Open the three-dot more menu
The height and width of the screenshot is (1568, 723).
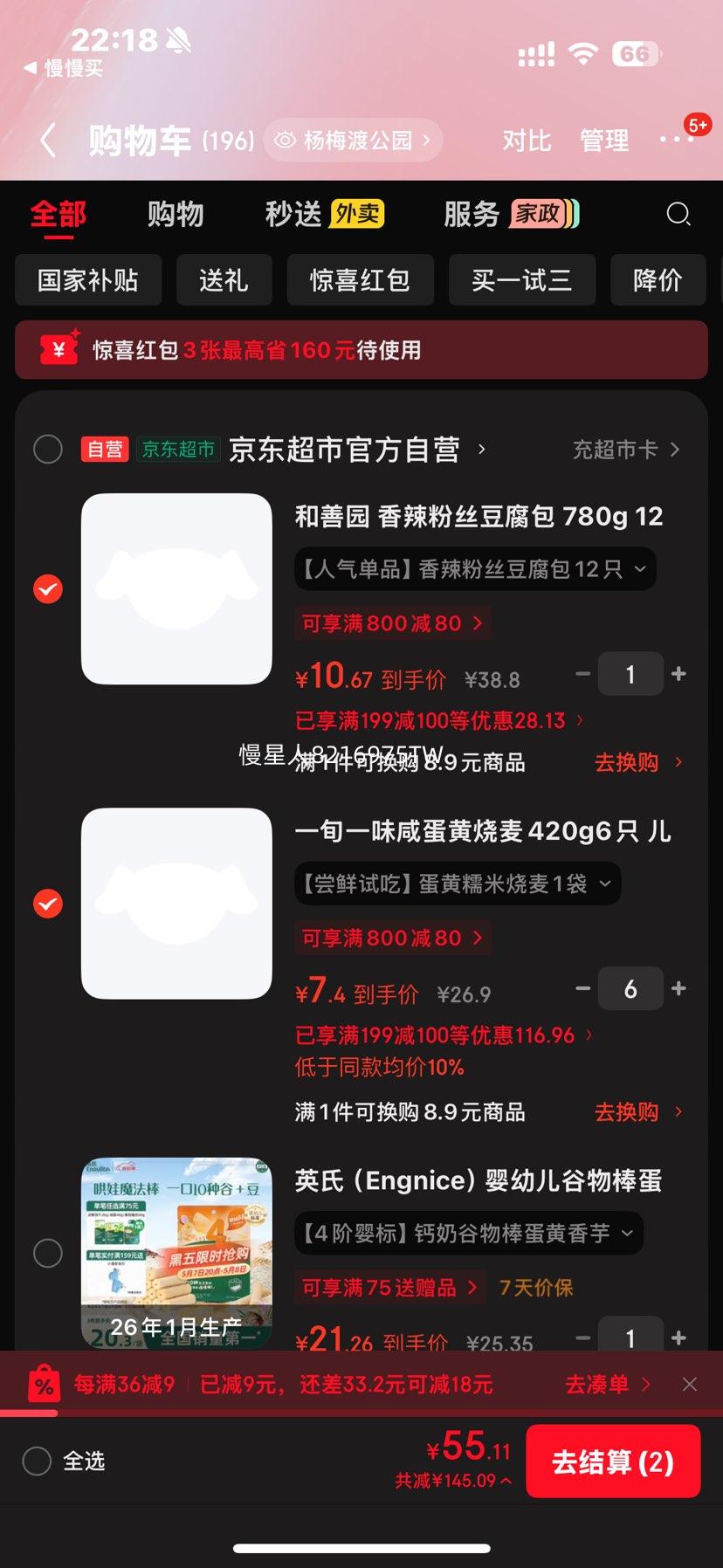click(x=677, y=140)
